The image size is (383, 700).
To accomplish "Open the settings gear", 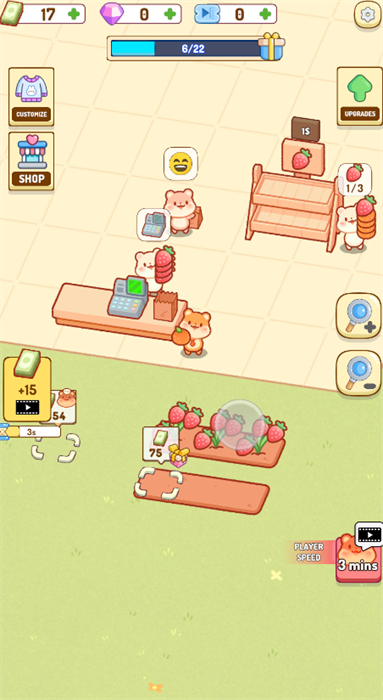I will click(367, 14).
